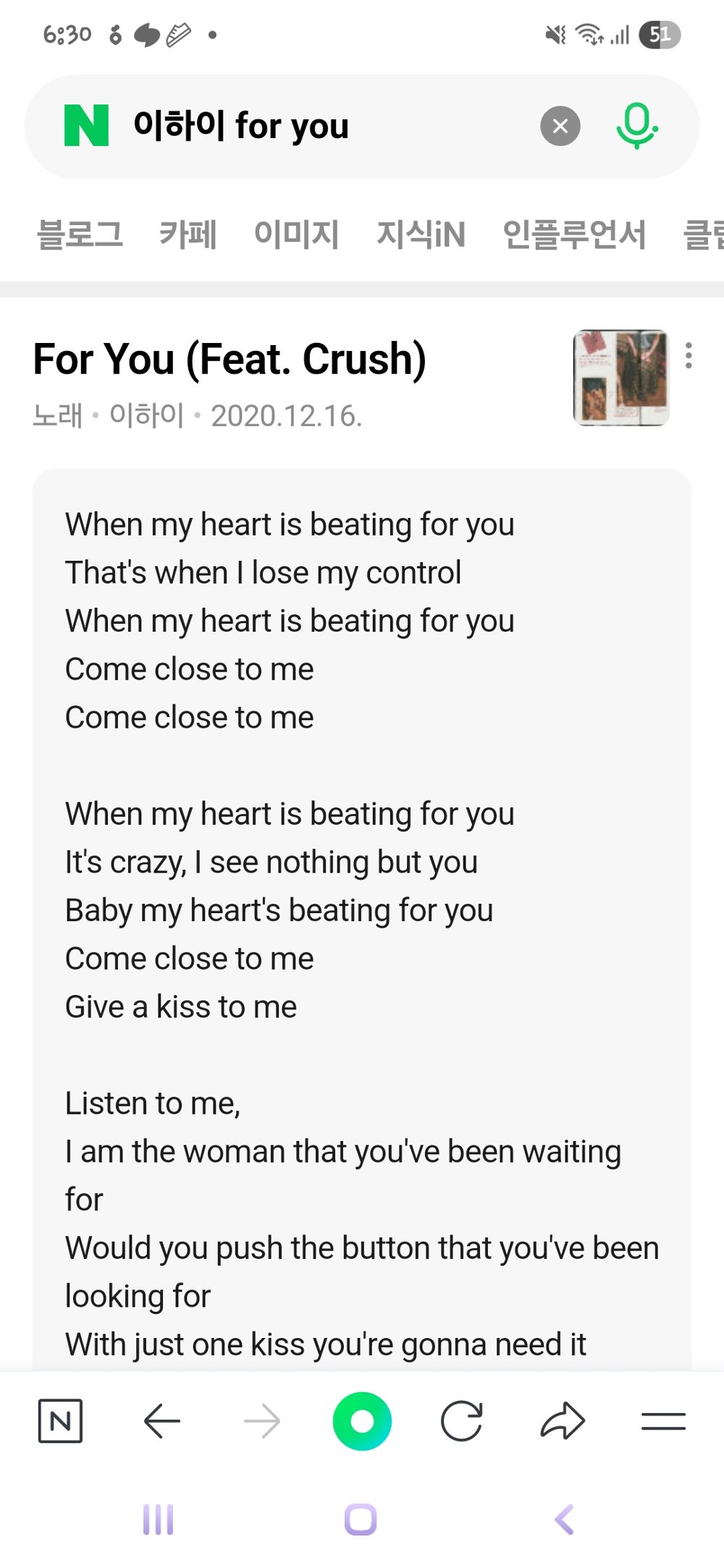Reload the current page

pyautogui.click(x=462, y=1421)
